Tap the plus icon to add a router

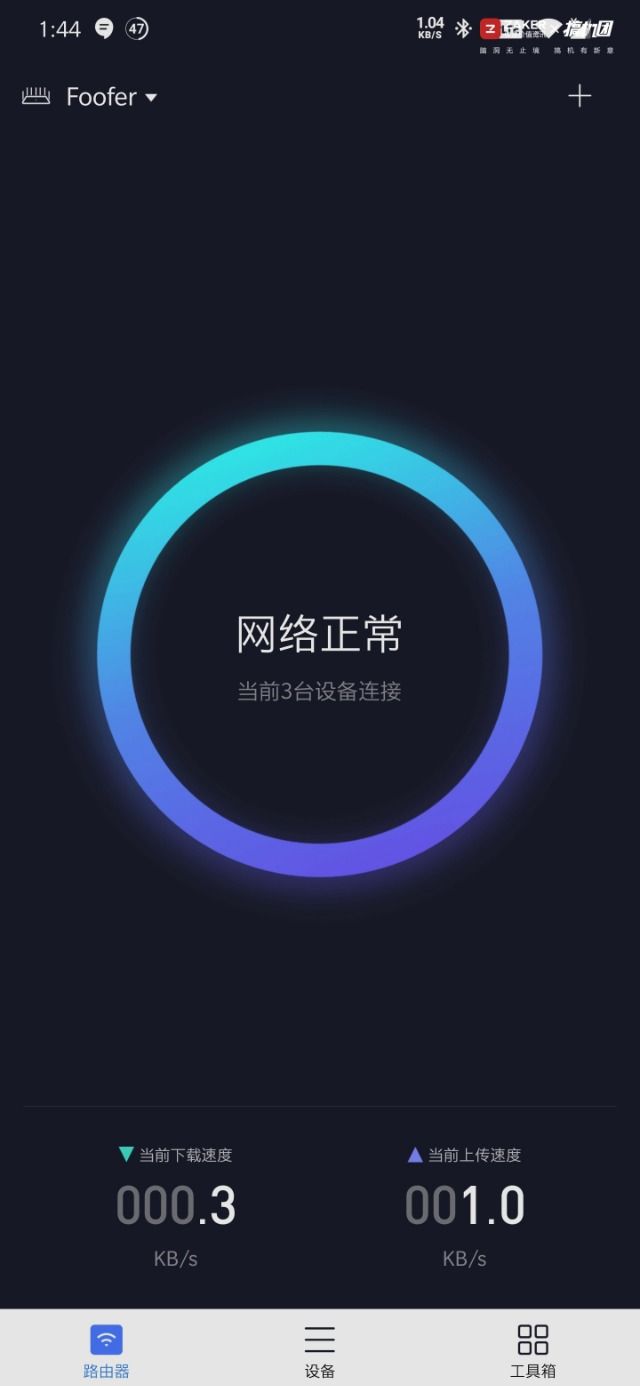[579, 96]
